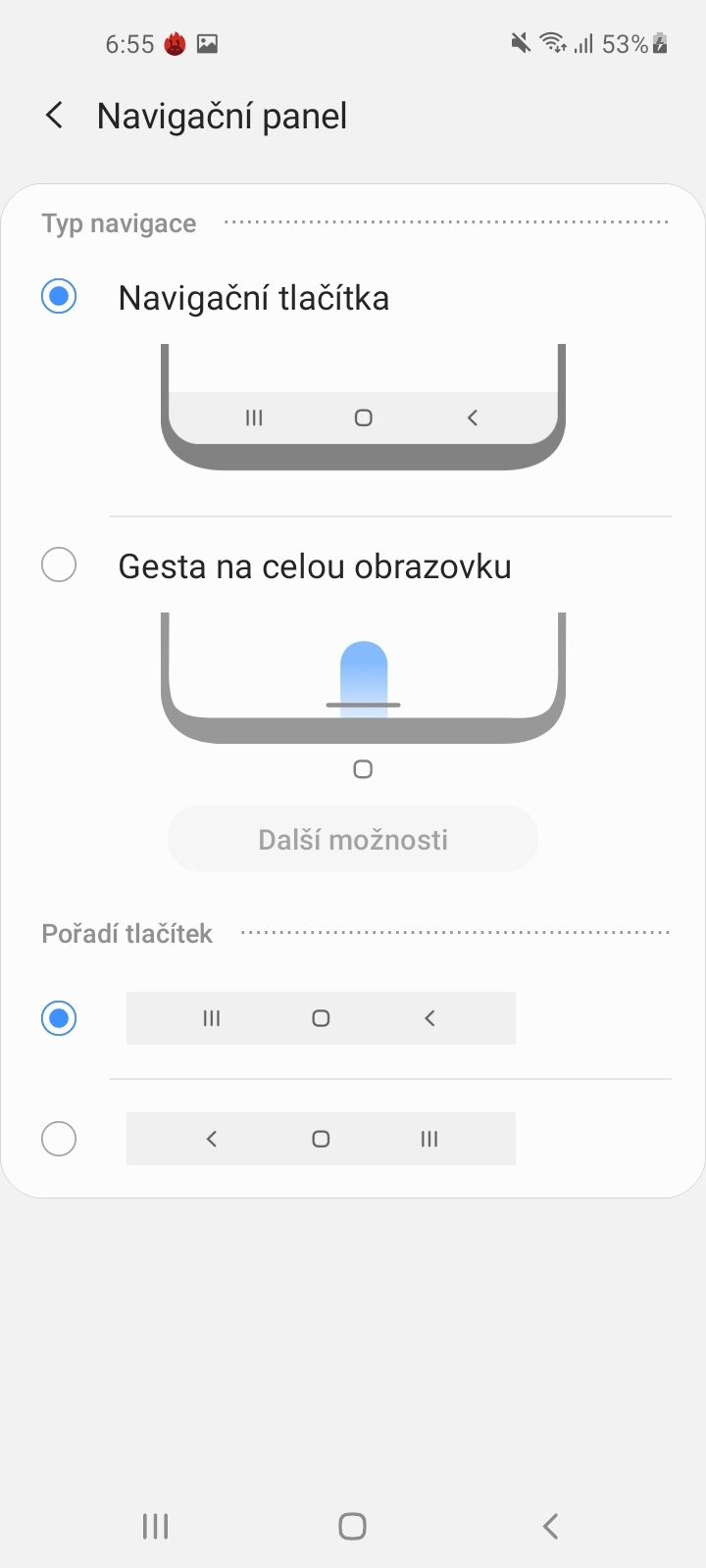Tap the Recents icon in the first button order preview
706x1568 pixels.
pos(212,1017)
